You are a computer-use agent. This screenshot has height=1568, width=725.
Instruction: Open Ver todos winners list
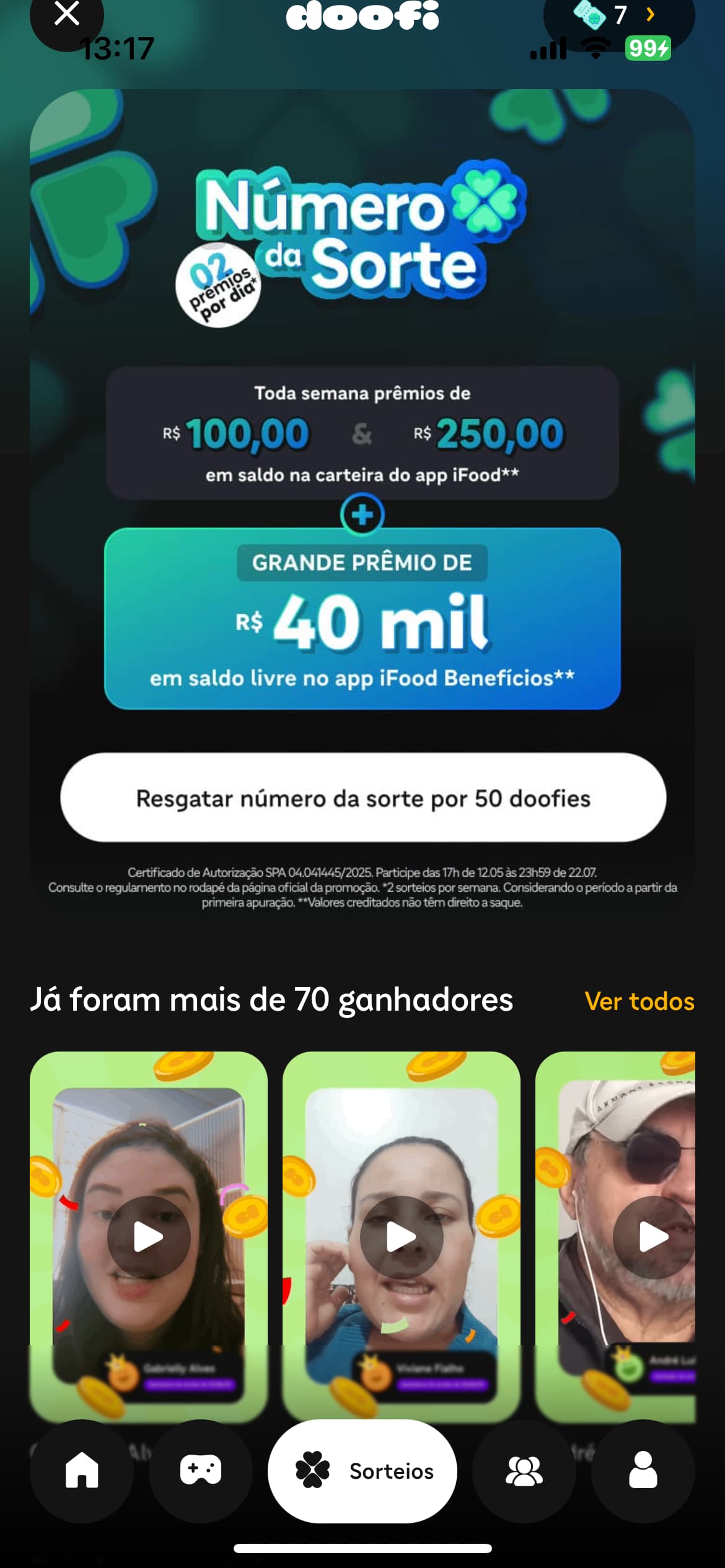click(x=639, y=1001)
